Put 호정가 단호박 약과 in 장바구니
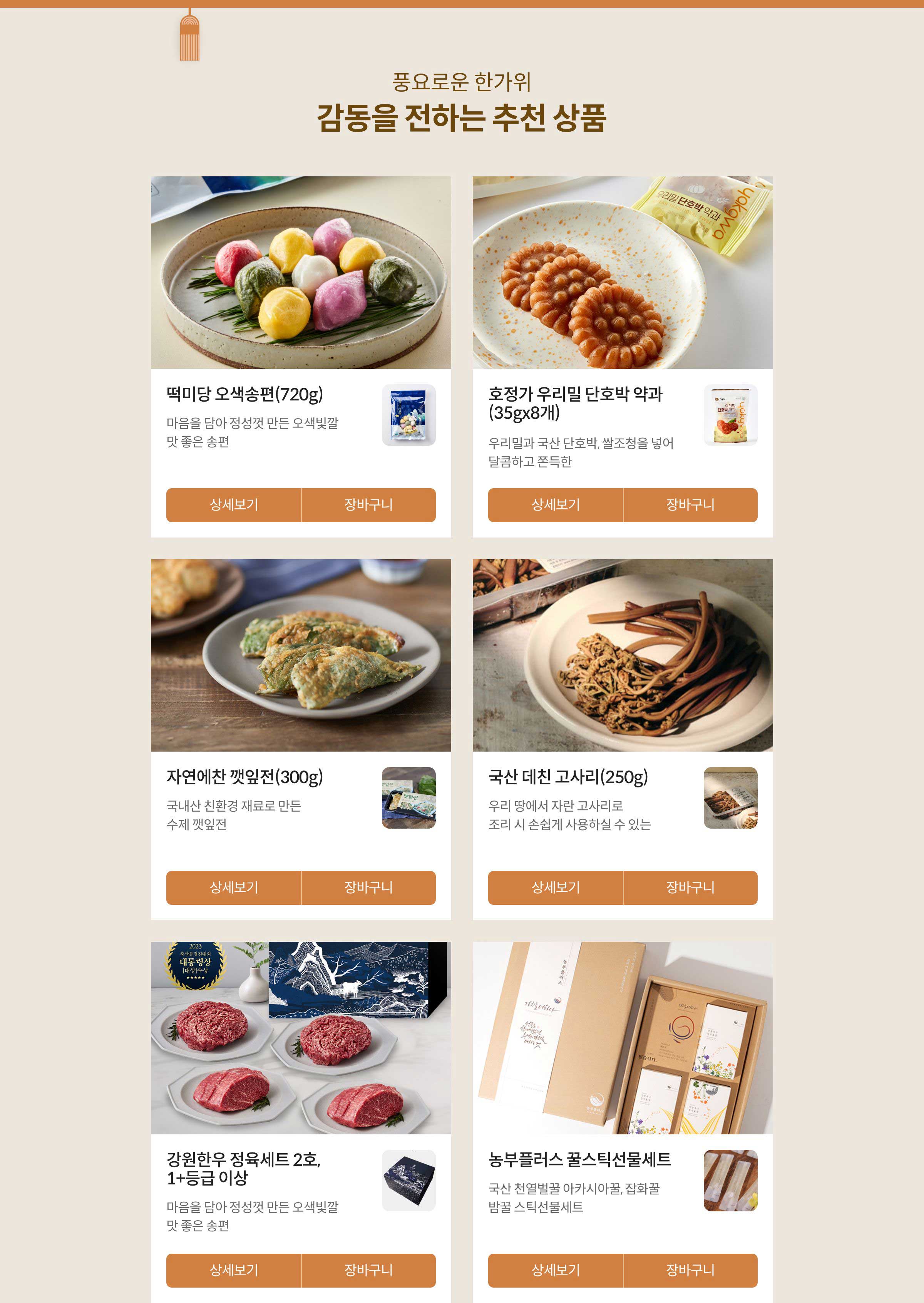Screen dimensions: 924x1303 [x=690, y=505]
